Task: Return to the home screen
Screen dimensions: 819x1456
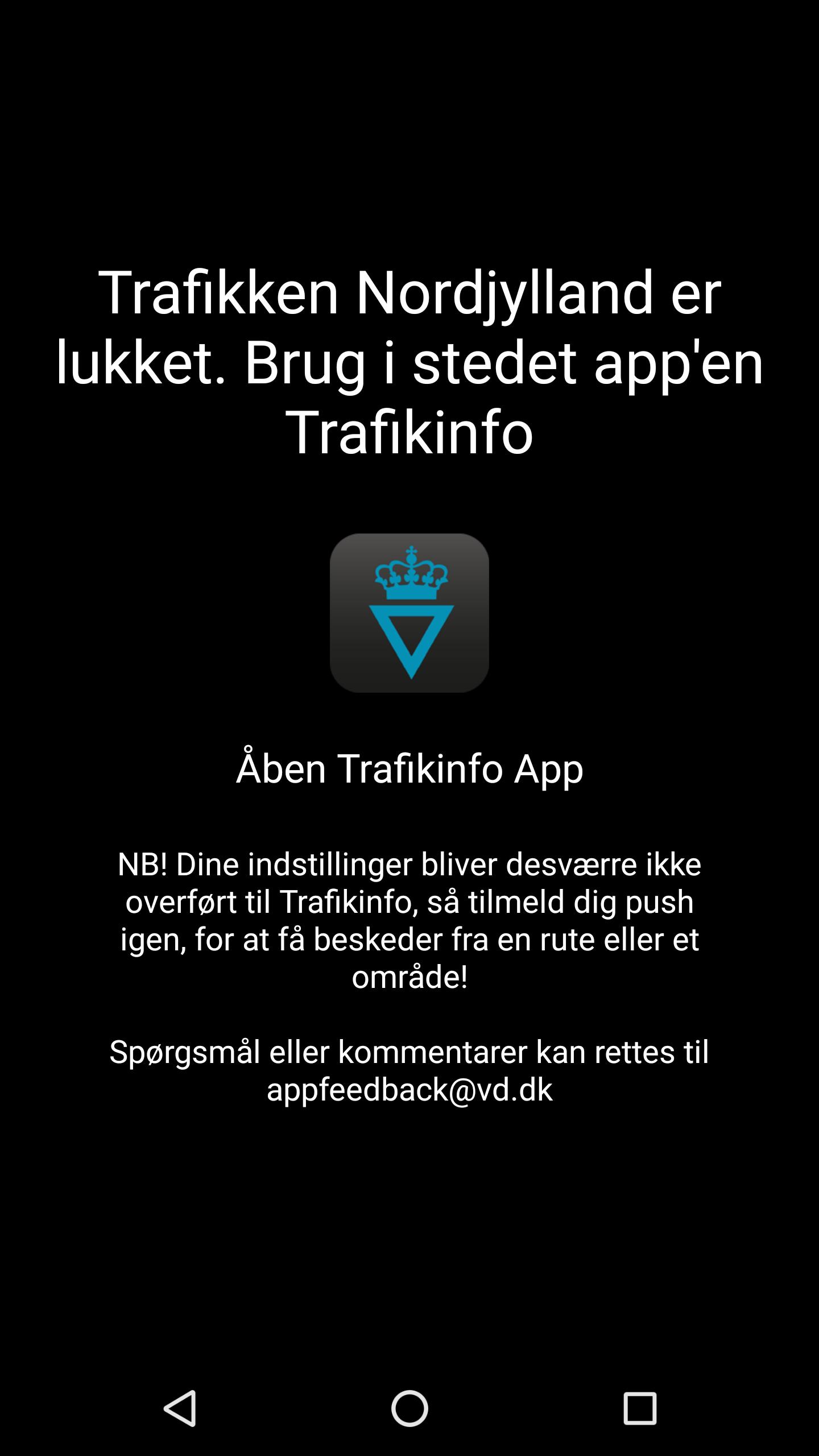Action: coord(409,1409)
